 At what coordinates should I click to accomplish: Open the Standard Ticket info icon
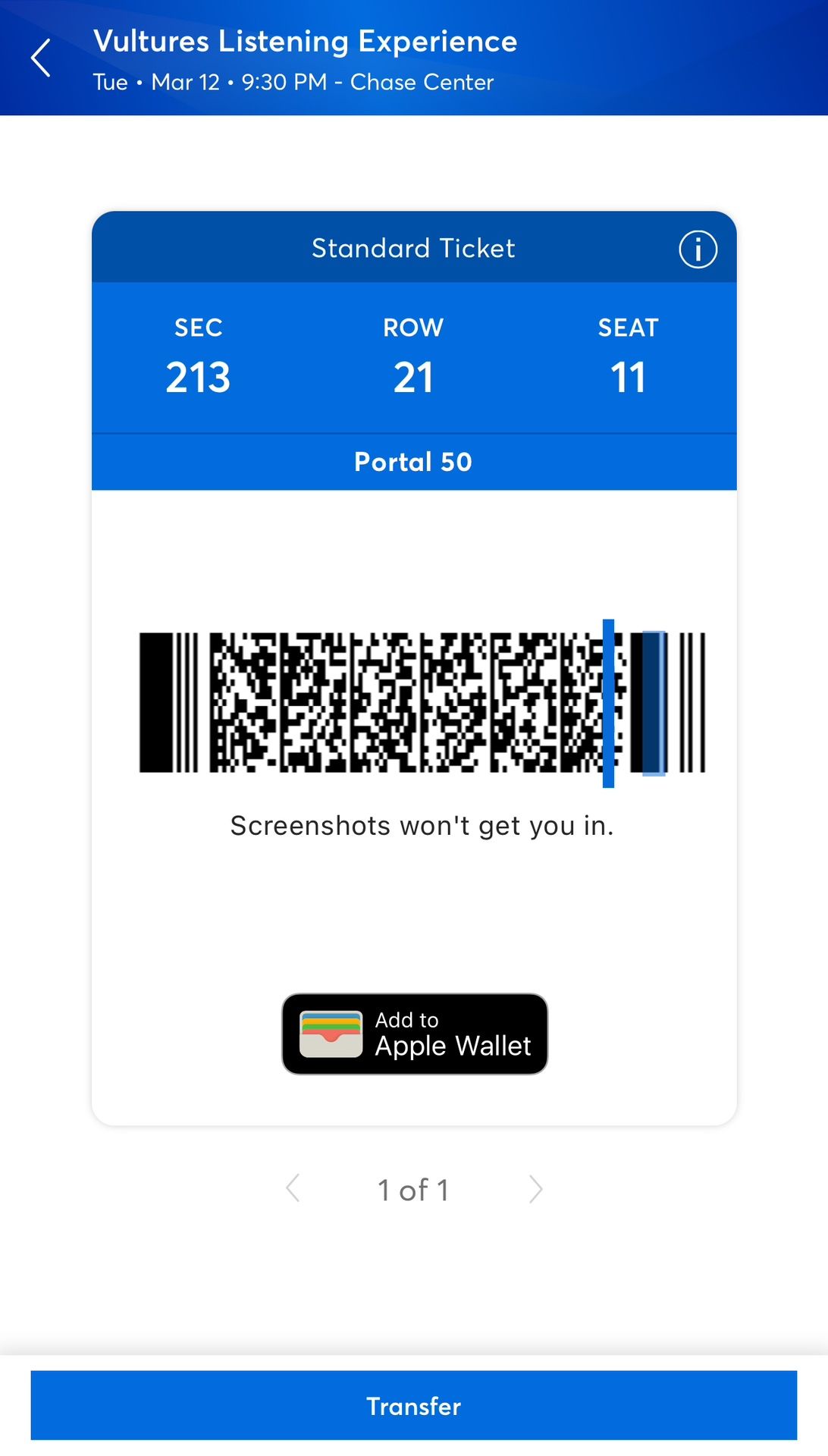point(698,249)
